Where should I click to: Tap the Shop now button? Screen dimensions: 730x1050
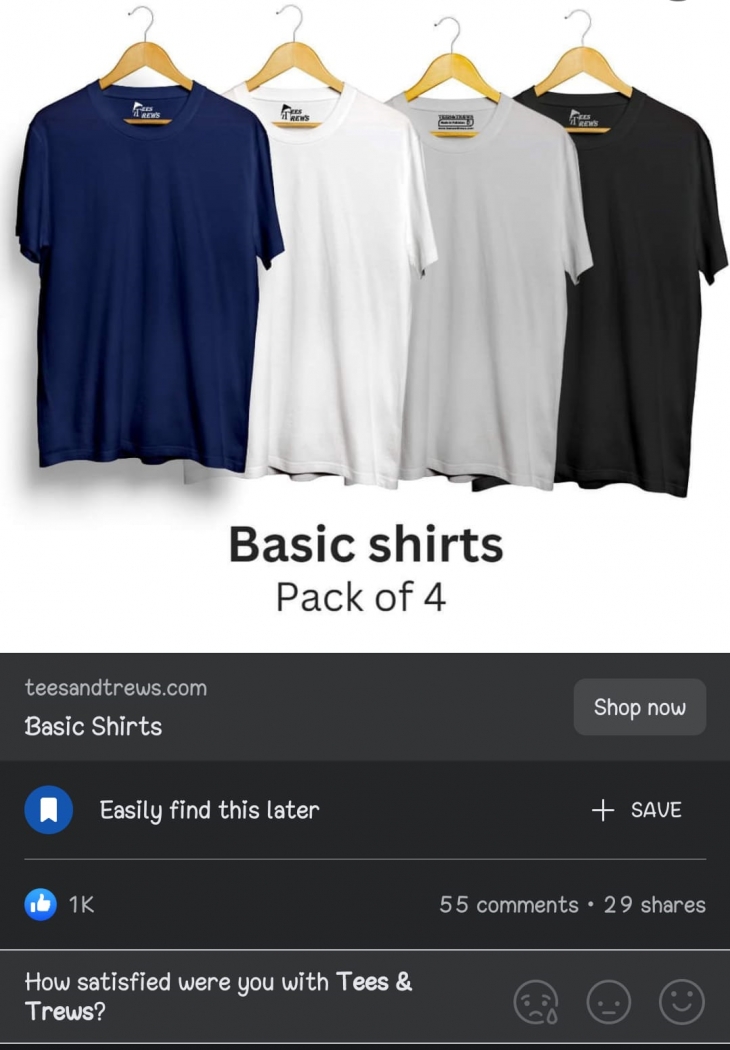tap(639, 707)
